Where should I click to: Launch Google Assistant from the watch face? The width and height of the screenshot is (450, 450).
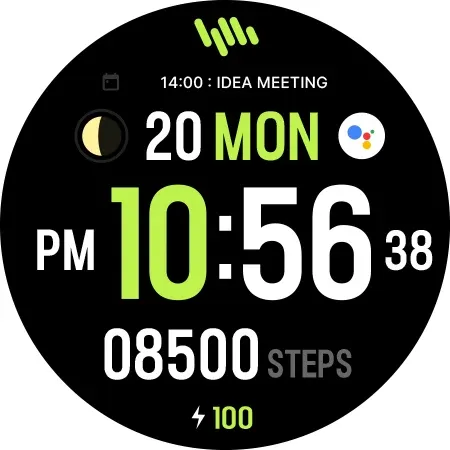(x=362, y=136)
